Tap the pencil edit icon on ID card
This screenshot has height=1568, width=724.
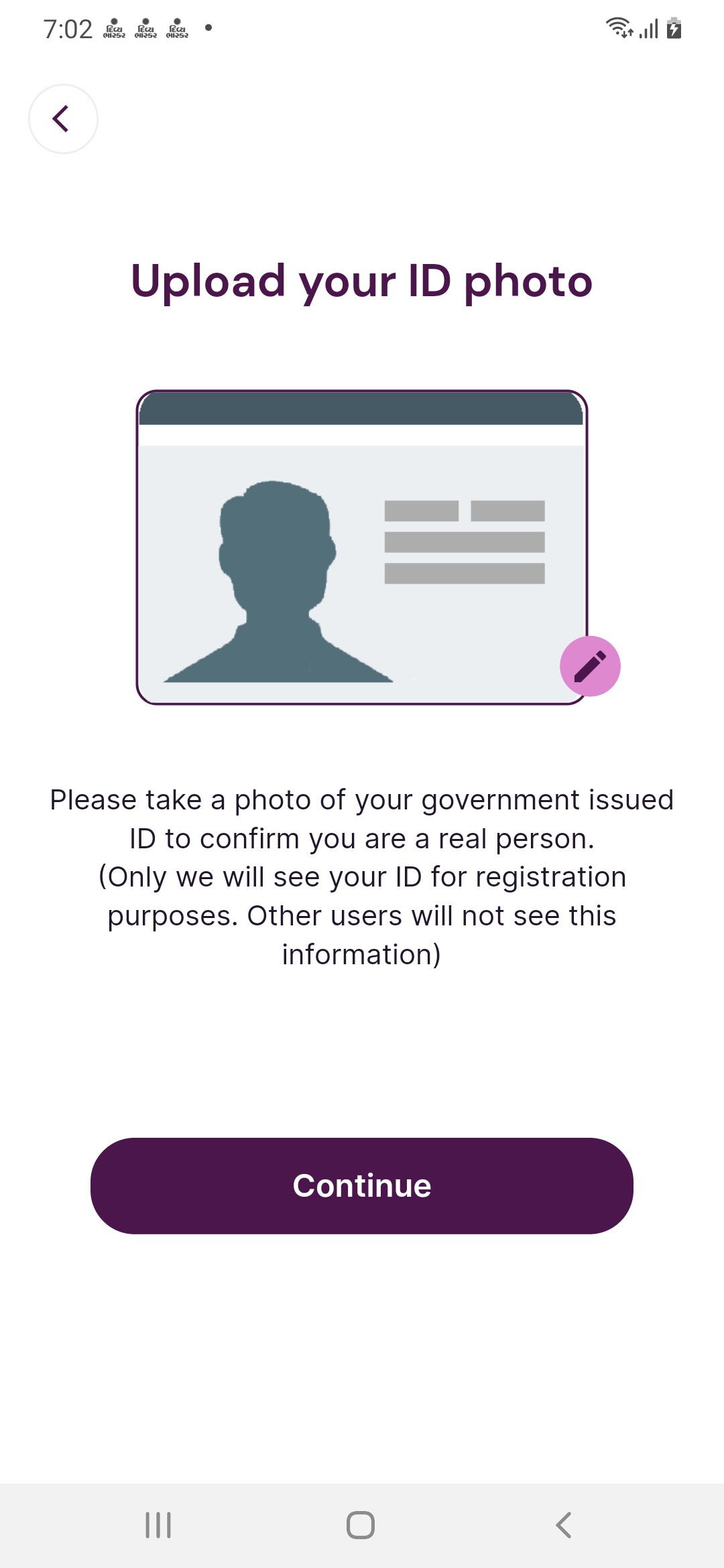pos(590,666)
